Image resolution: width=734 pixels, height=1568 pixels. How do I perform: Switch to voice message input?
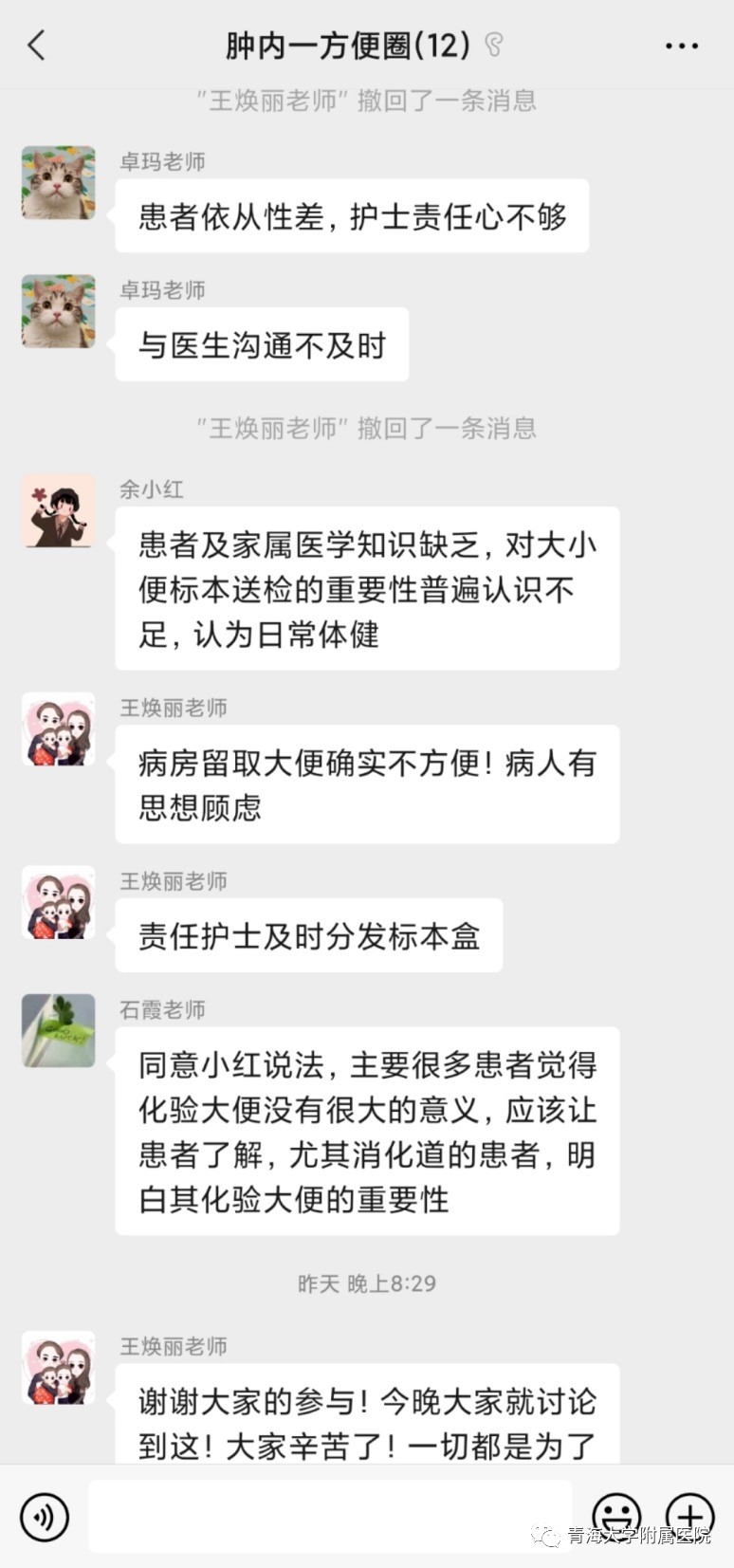click(45, 1516)
